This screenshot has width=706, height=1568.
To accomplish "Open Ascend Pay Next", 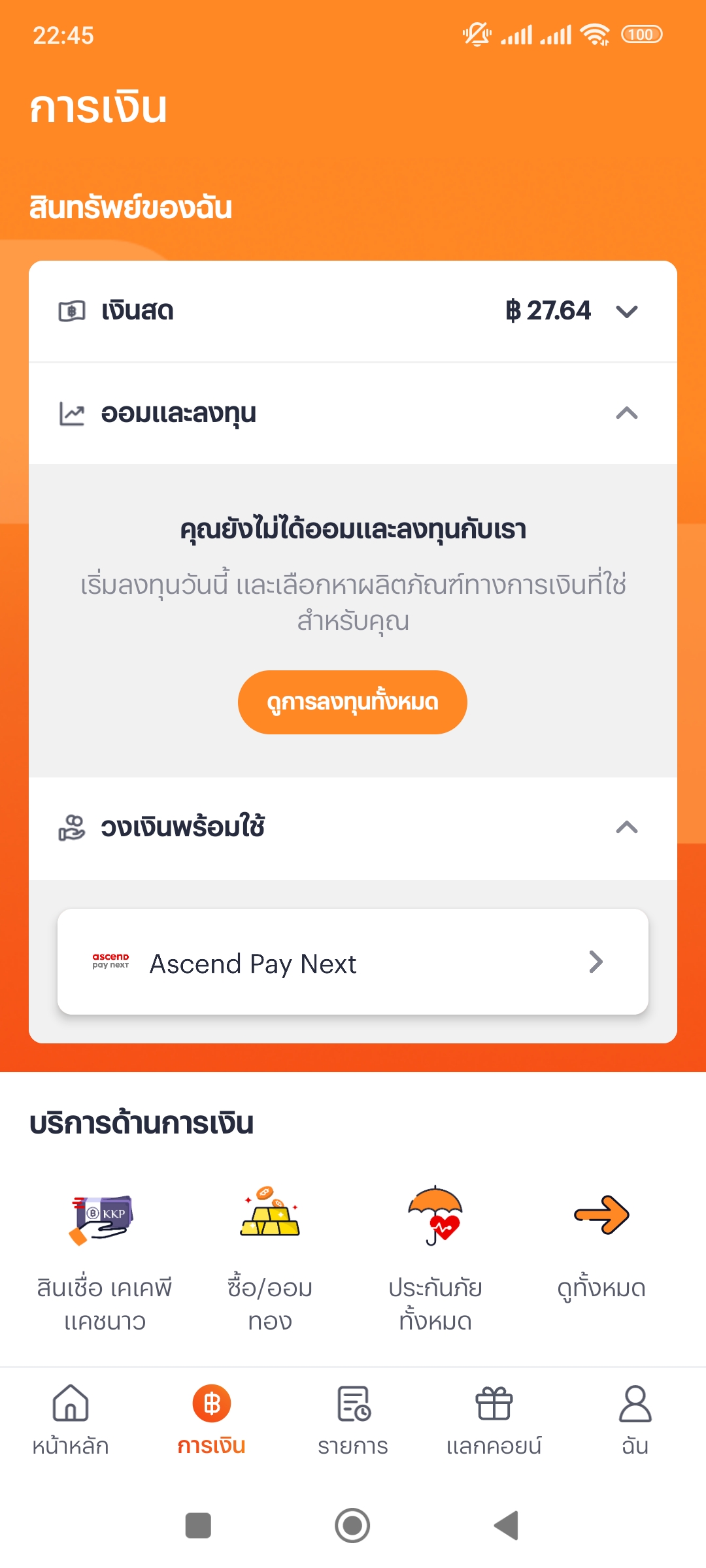I will coord(353,962).
